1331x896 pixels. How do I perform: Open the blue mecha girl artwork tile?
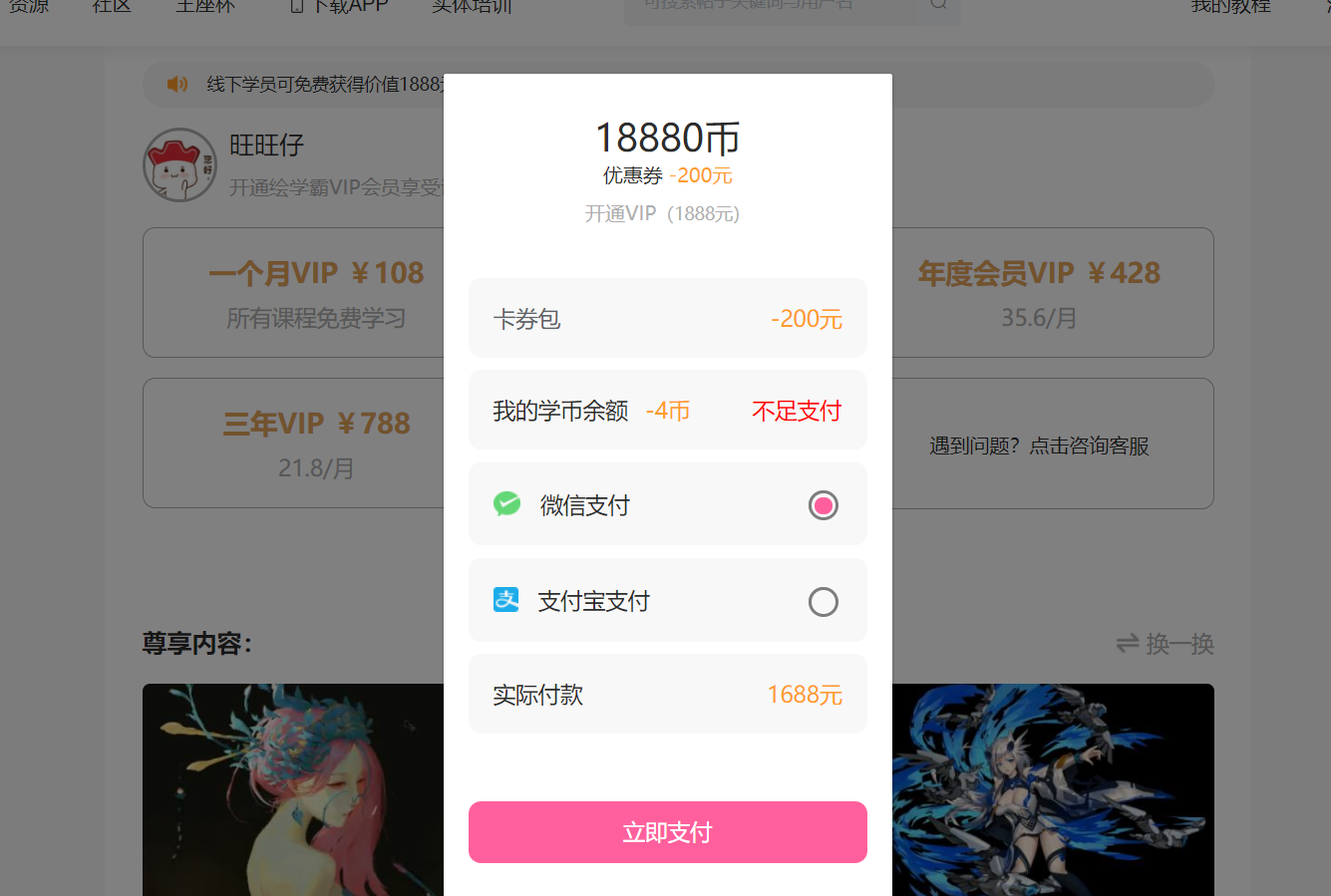[1052, 789]
